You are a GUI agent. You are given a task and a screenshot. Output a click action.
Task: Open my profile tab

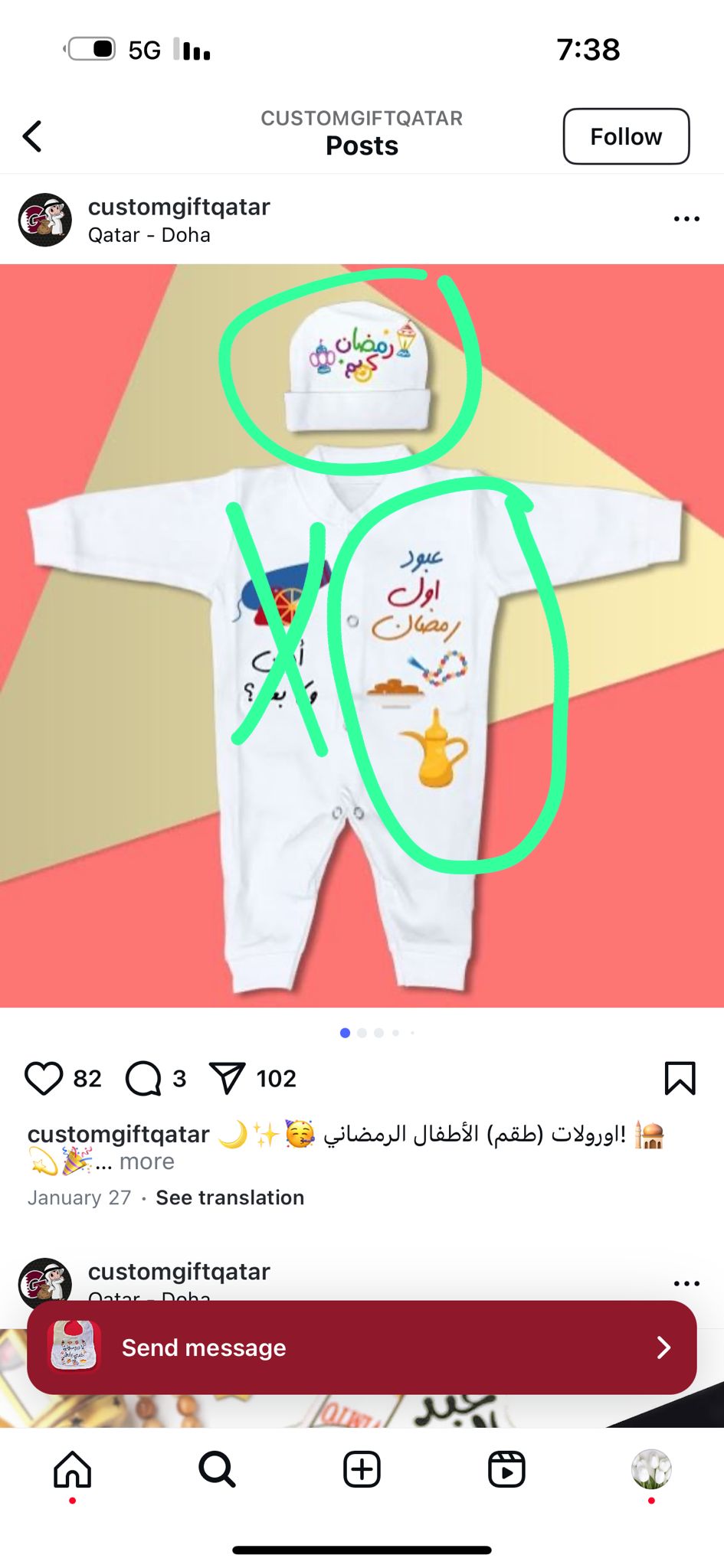coord(651,1469)
